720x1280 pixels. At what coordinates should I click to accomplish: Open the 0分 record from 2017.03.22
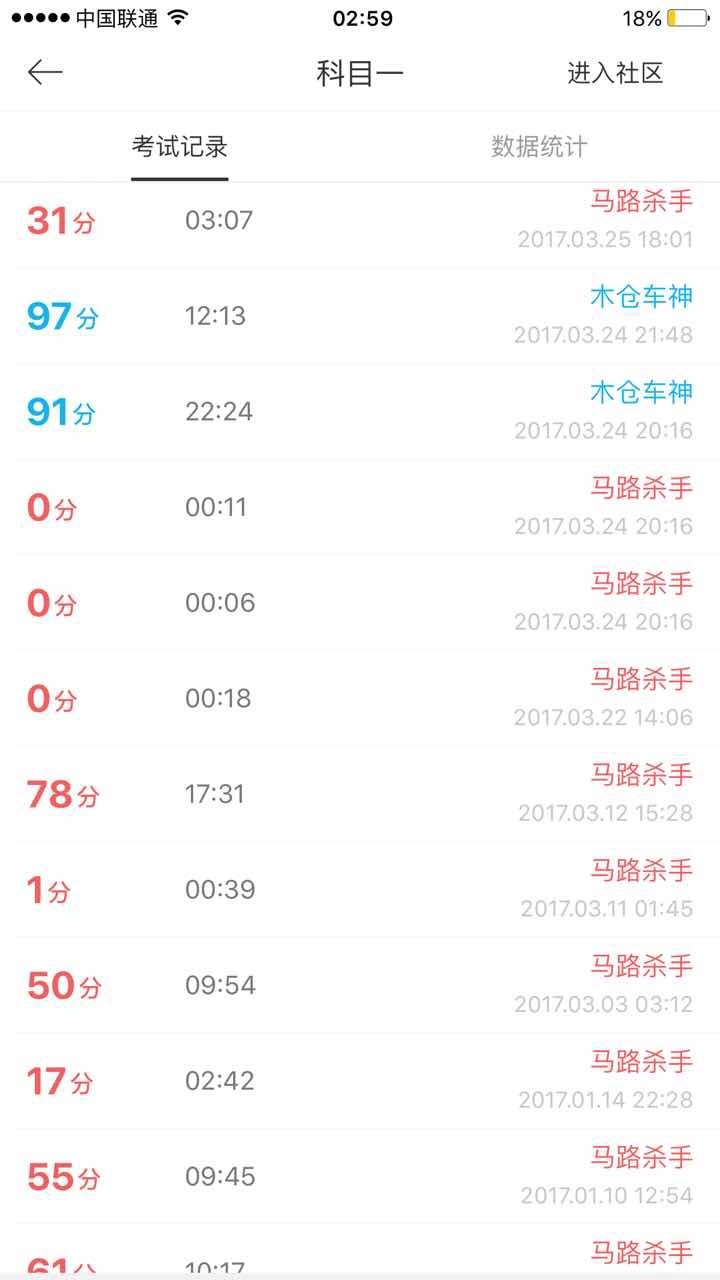360,699
